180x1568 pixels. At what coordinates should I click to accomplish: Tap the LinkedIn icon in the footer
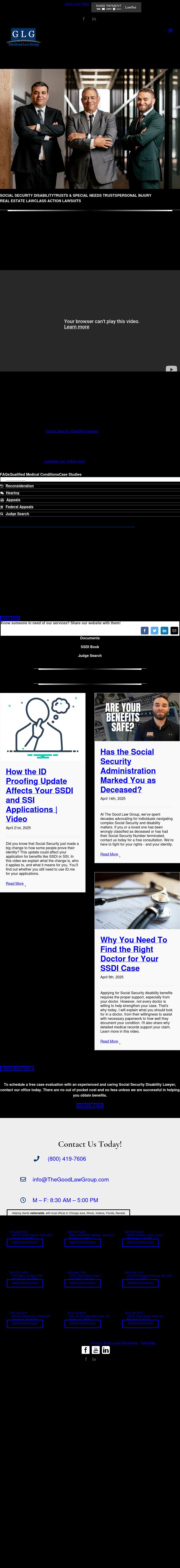106,1349
